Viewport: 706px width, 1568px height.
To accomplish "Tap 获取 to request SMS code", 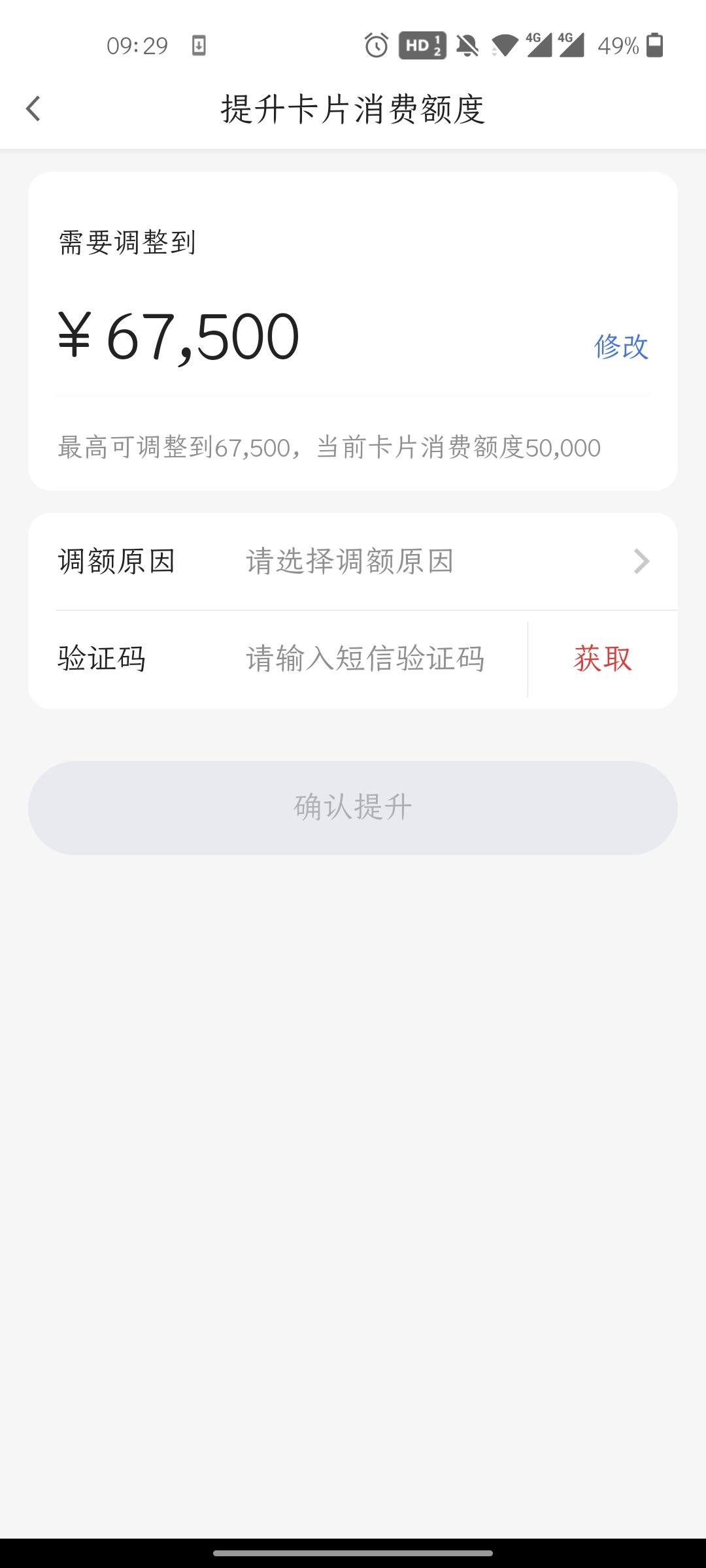I will click(603, 659).
